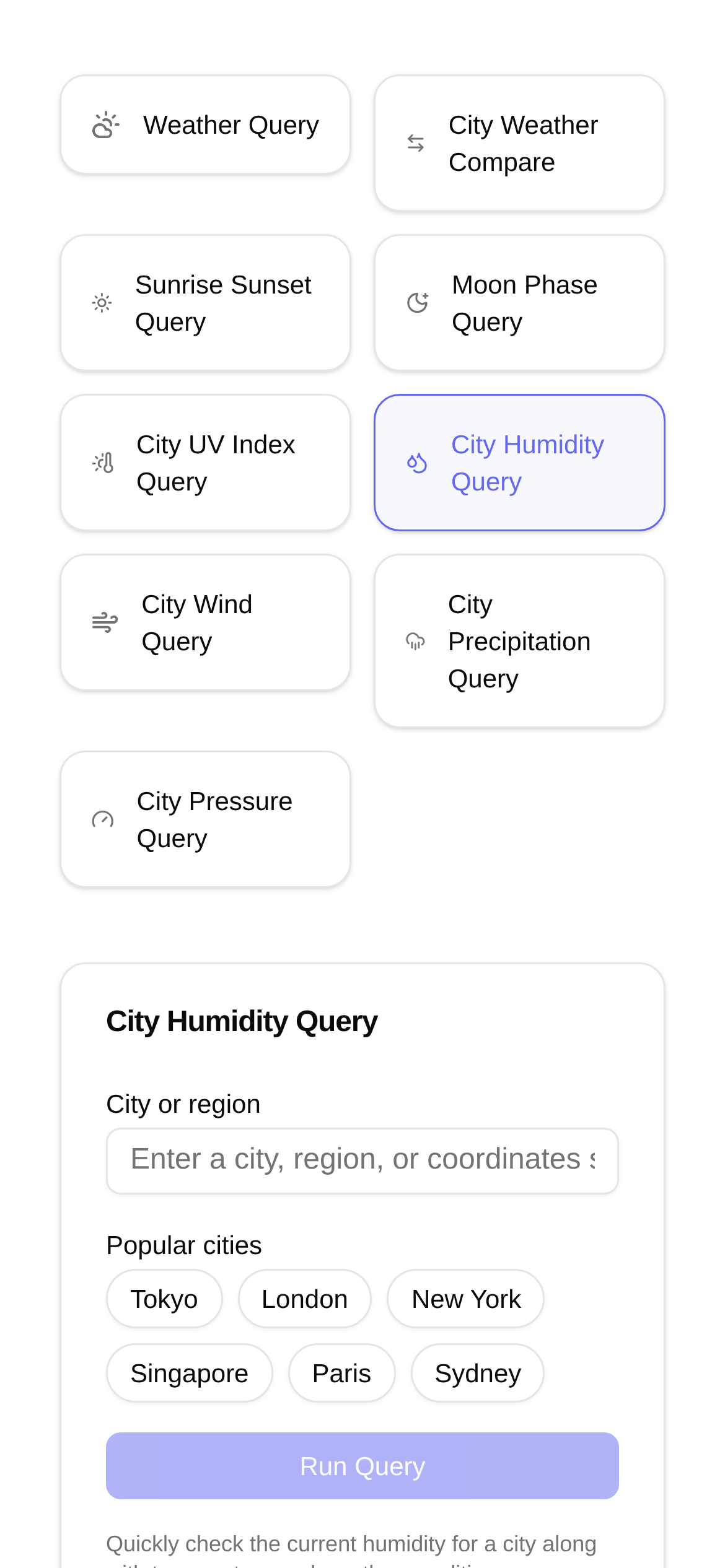The width and height of the screenshot is (725, 1568).
Task: Select London from popular cities
Action: click(304, 1299)
